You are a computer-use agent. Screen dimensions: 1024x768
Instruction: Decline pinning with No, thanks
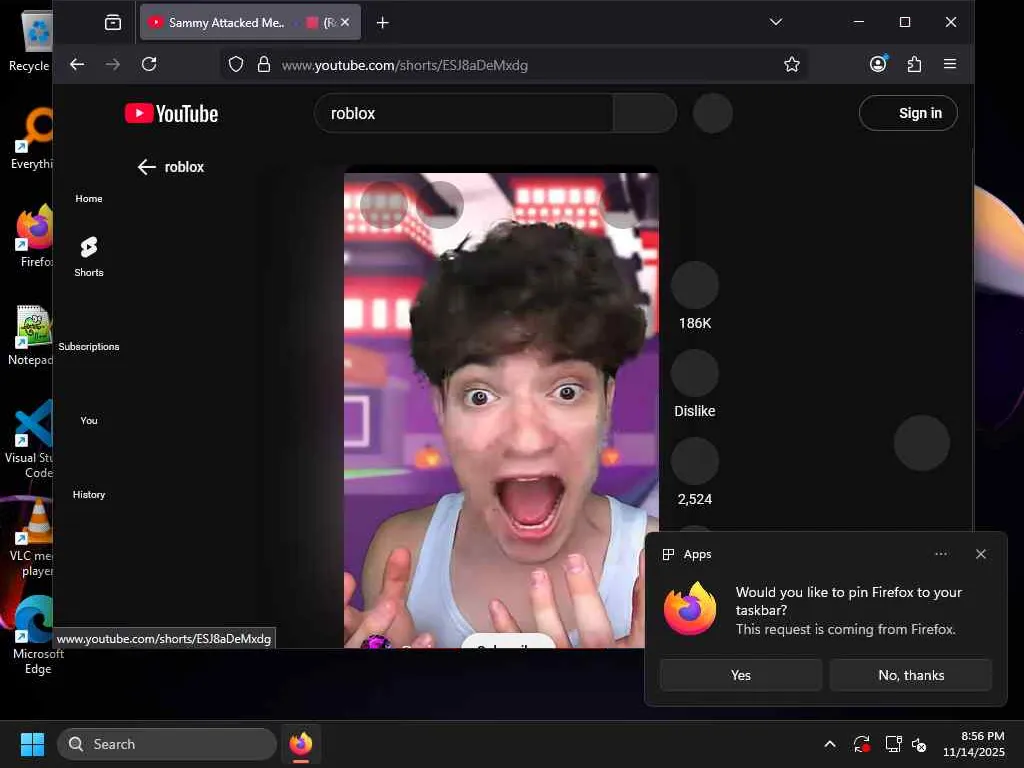pyautogui.click(x=910, y=675)
